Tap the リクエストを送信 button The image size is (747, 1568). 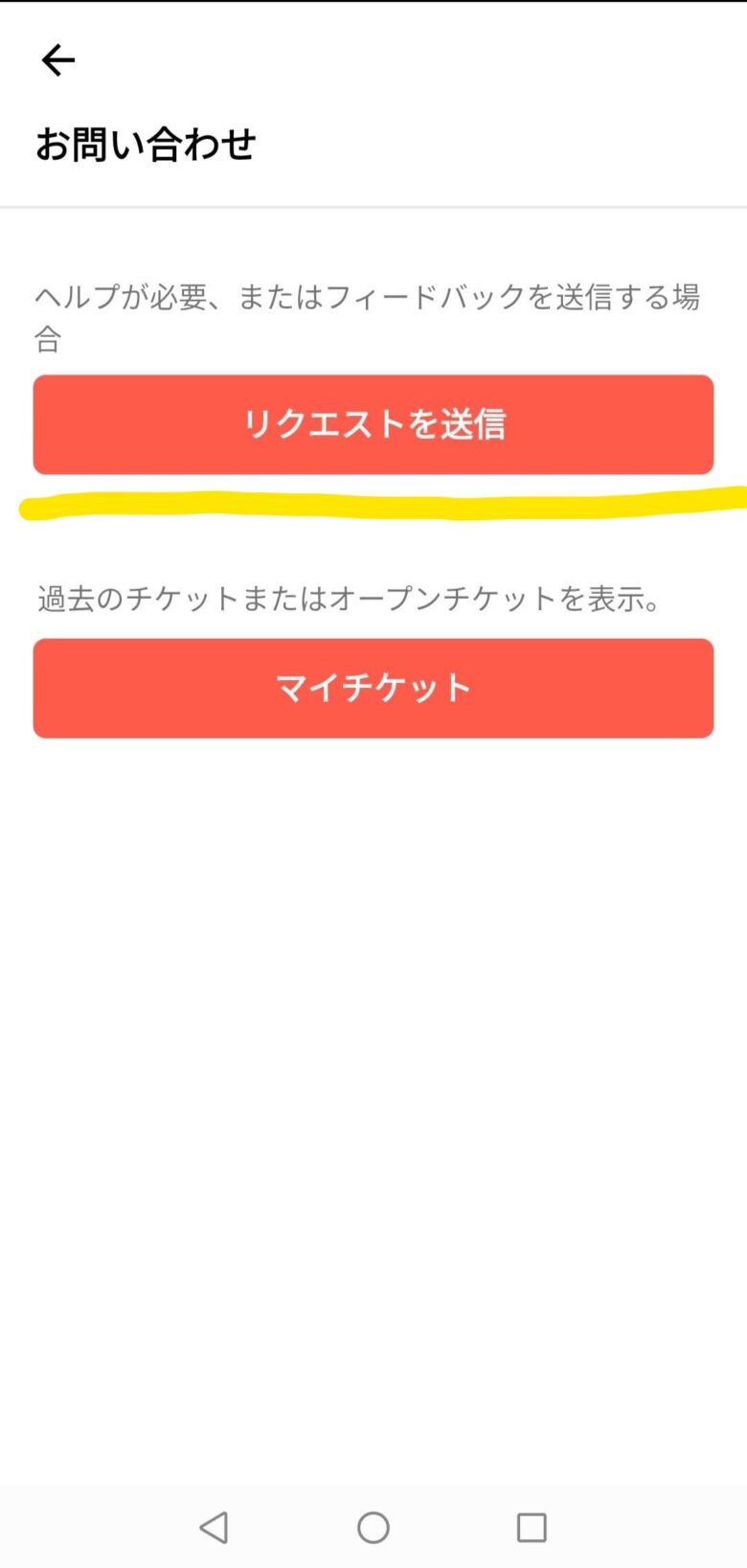373,424
